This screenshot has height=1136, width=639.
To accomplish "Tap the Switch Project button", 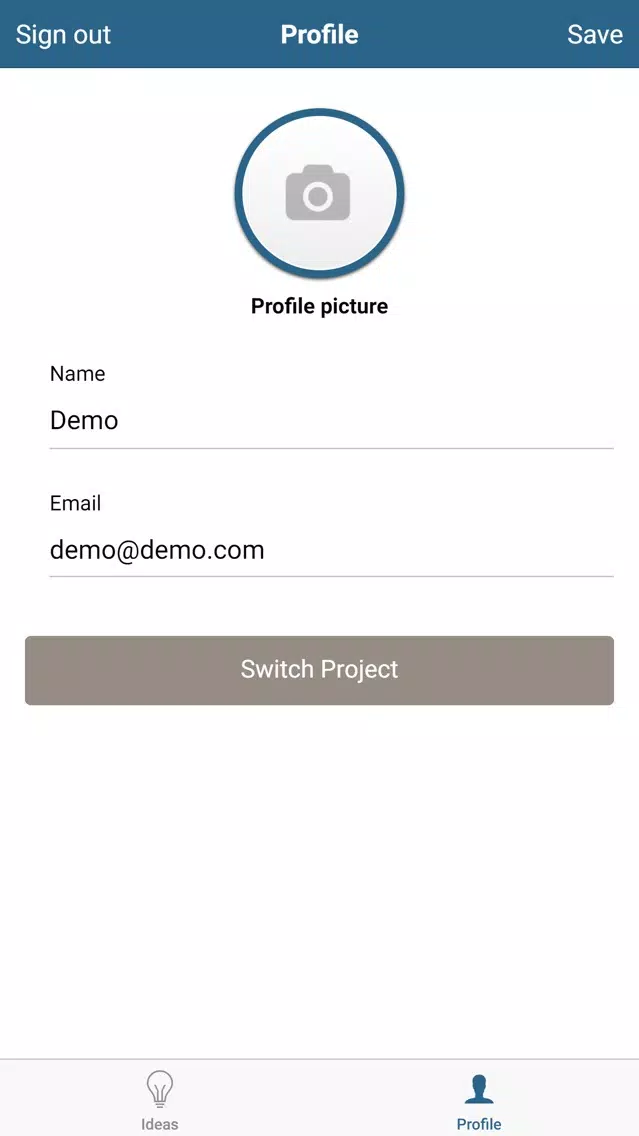I will pyautogui.click(x=320, y=670).
